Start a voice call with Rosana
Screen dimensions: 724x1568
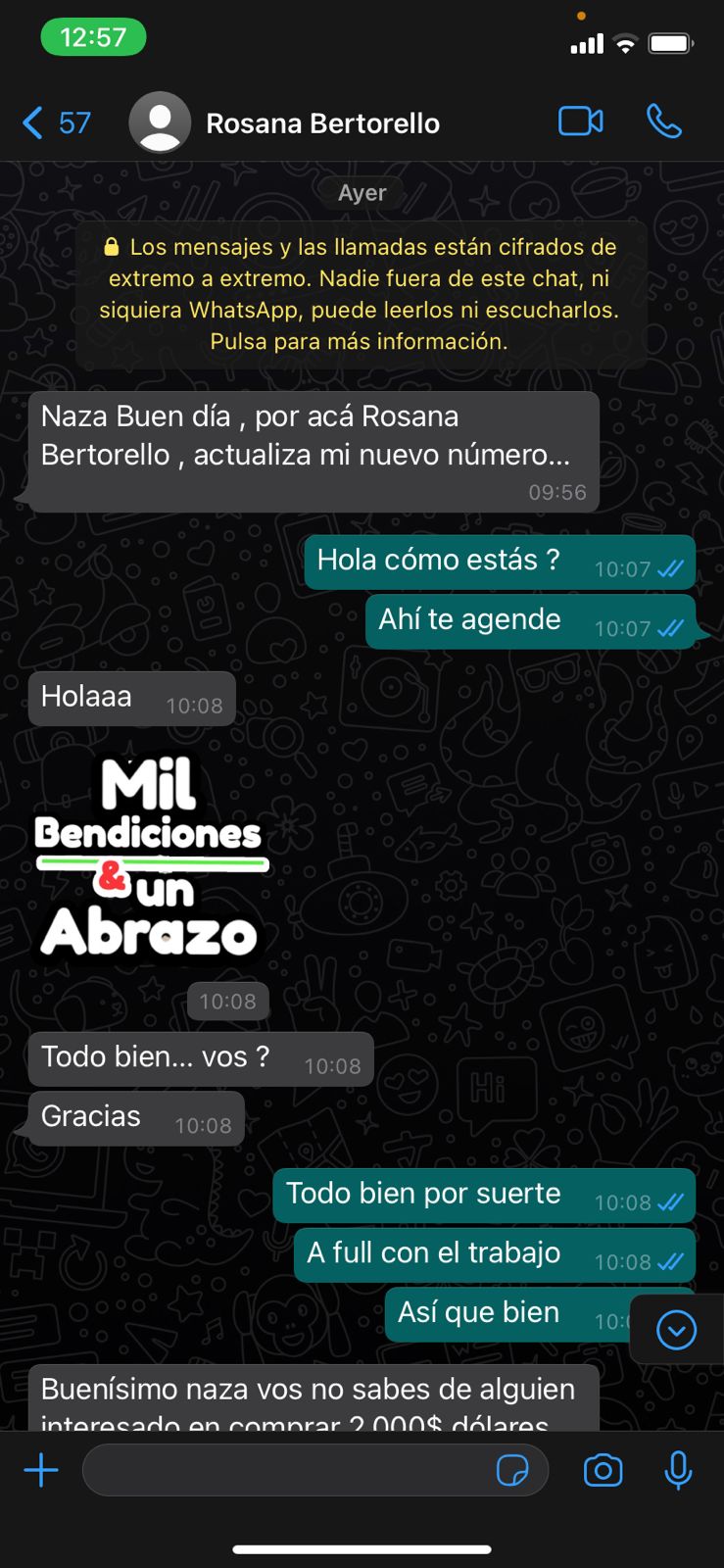tap(663, 122)
